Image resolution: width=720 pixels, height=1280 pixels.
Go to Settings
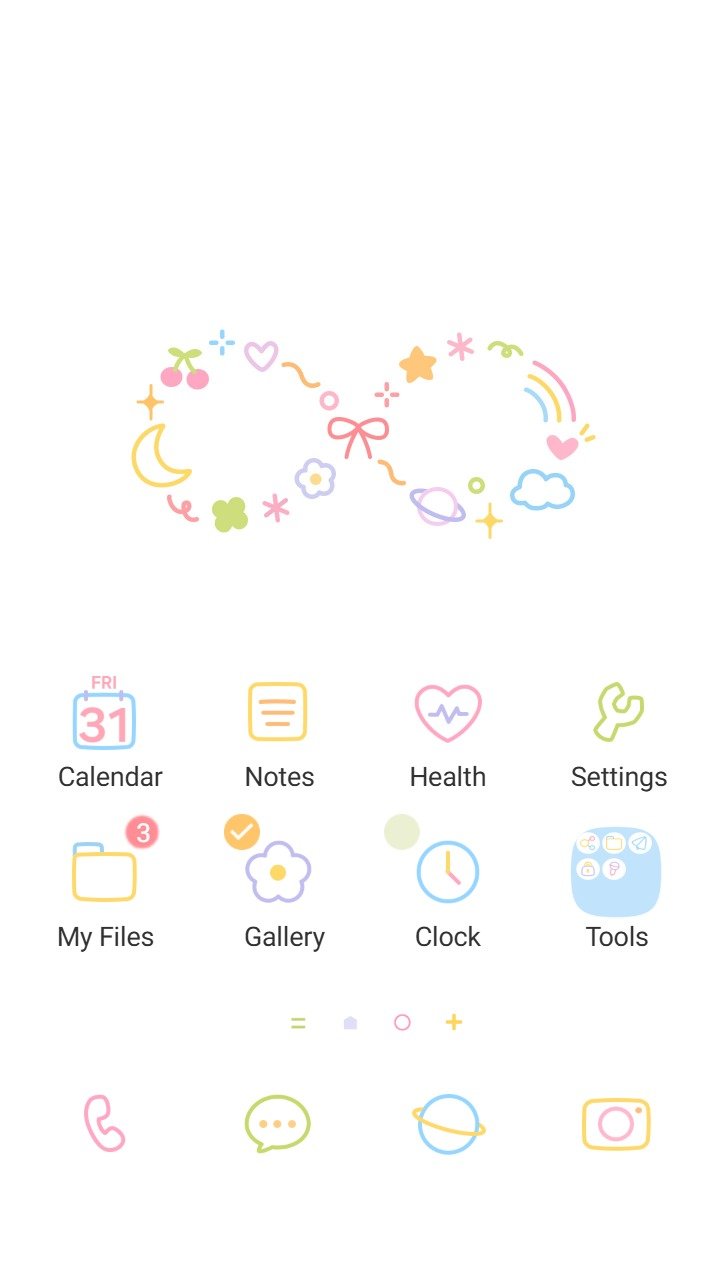click(x=619, y=713)
